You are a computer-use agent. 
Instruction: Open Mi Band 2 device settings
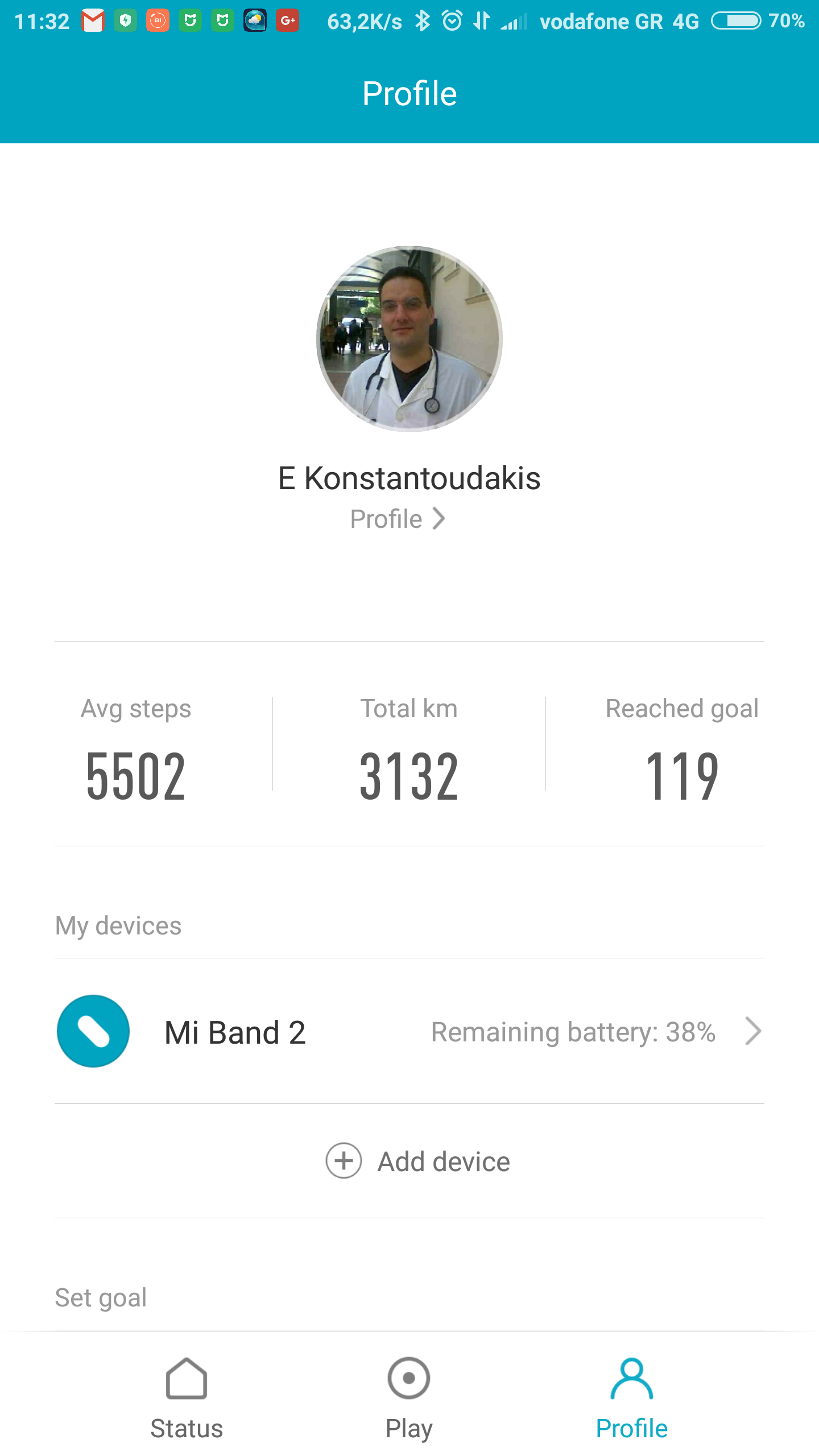pos(409,1032)
